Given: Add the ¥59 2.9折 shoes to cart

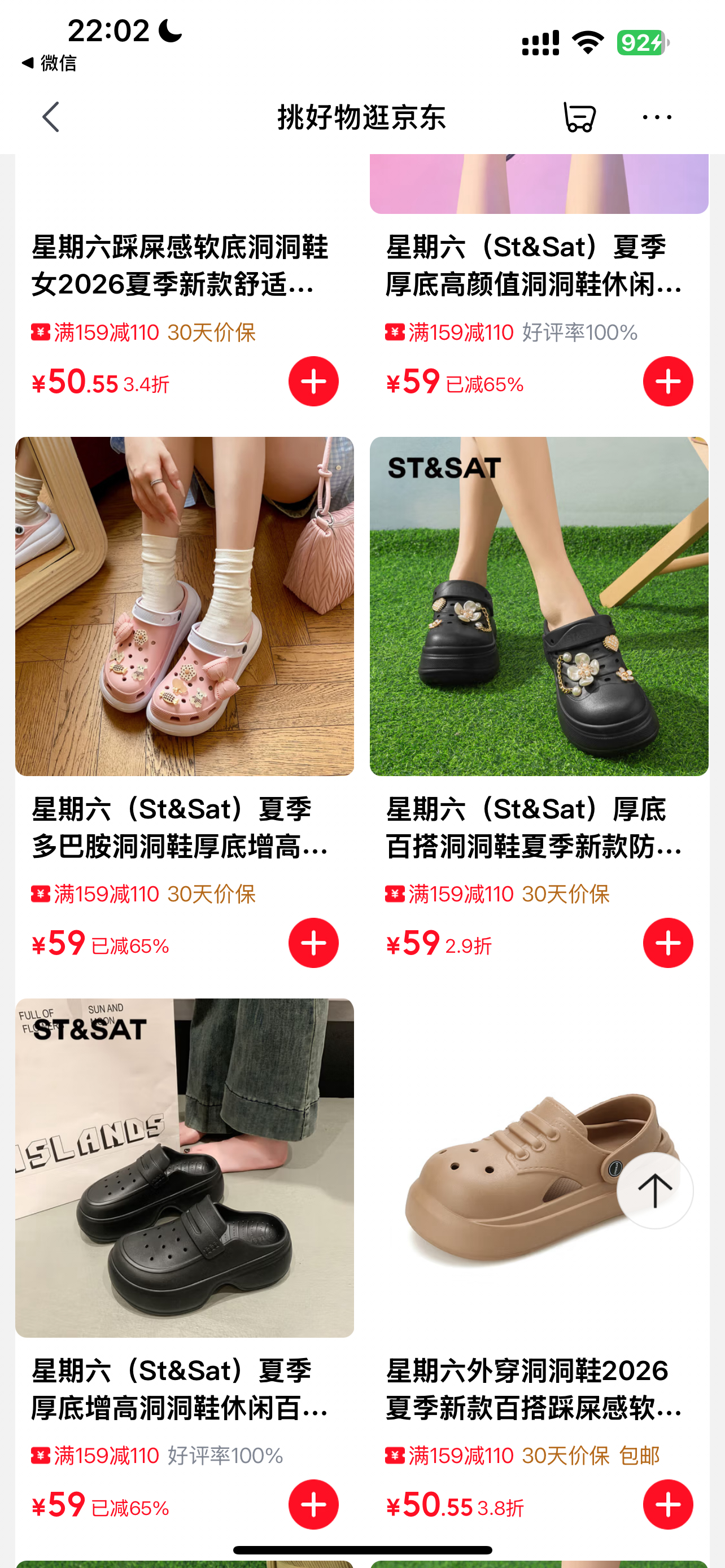Looking at the screenshot, I should click(x=668, y=943).
